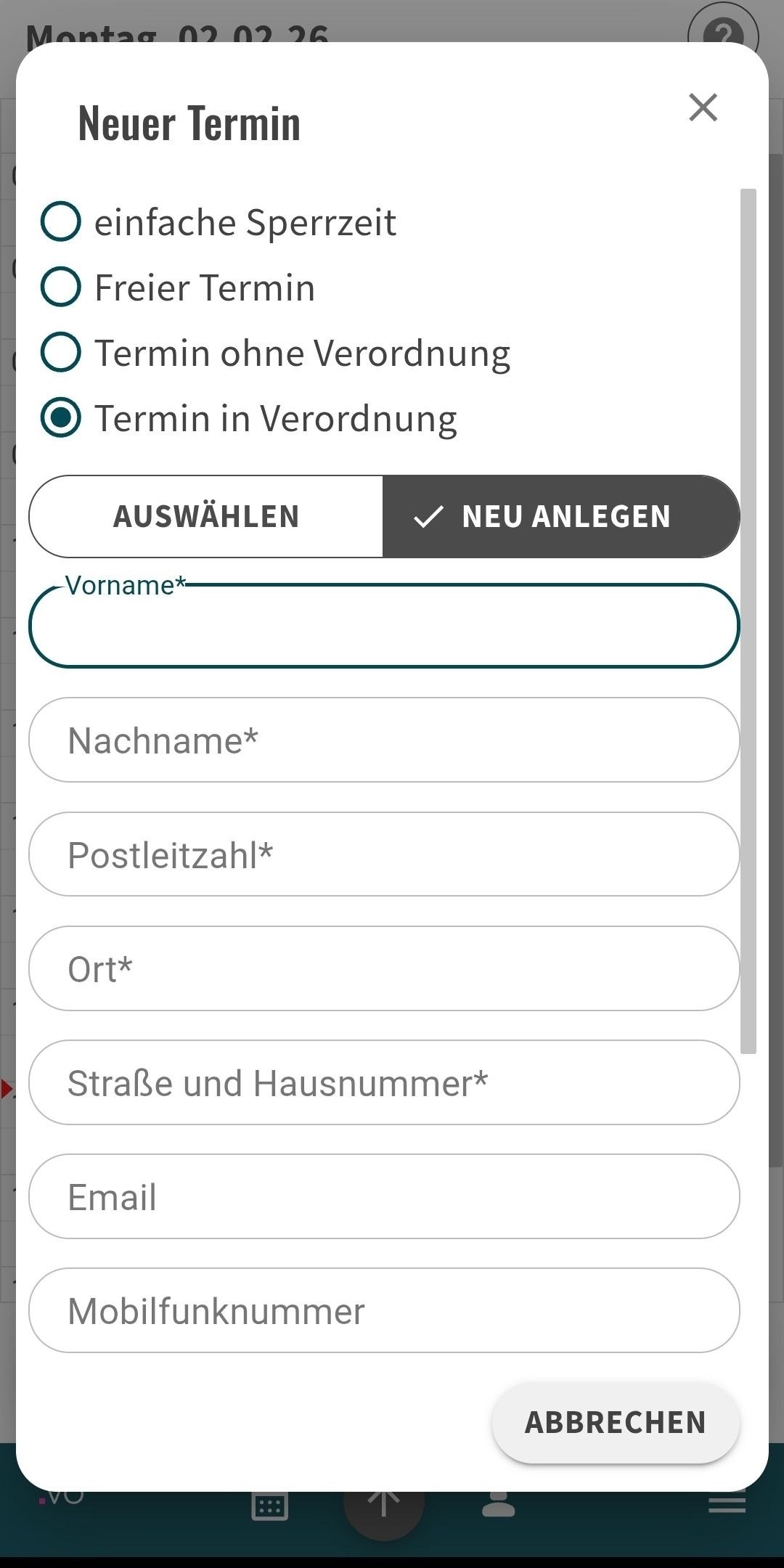
Task: Select Termin in Verordnung
Action: [61, 418]
